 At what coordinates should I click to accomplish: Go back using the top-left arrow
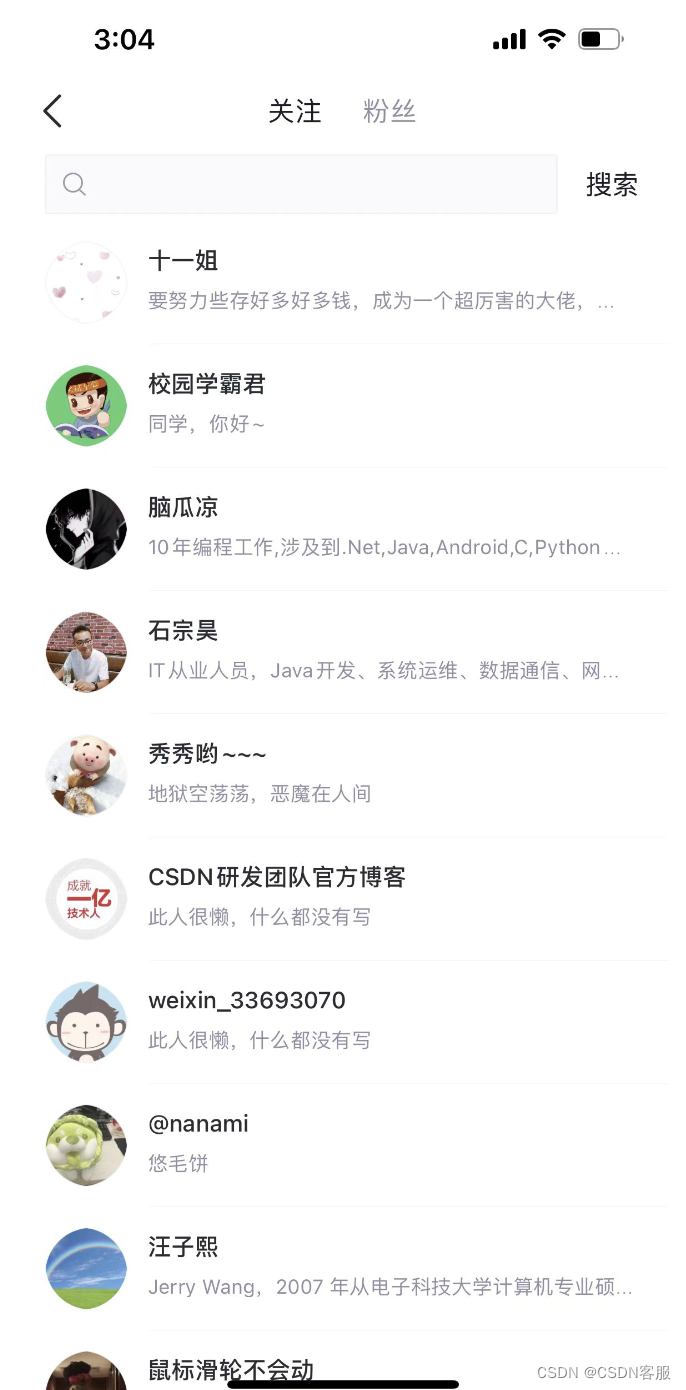53,111
